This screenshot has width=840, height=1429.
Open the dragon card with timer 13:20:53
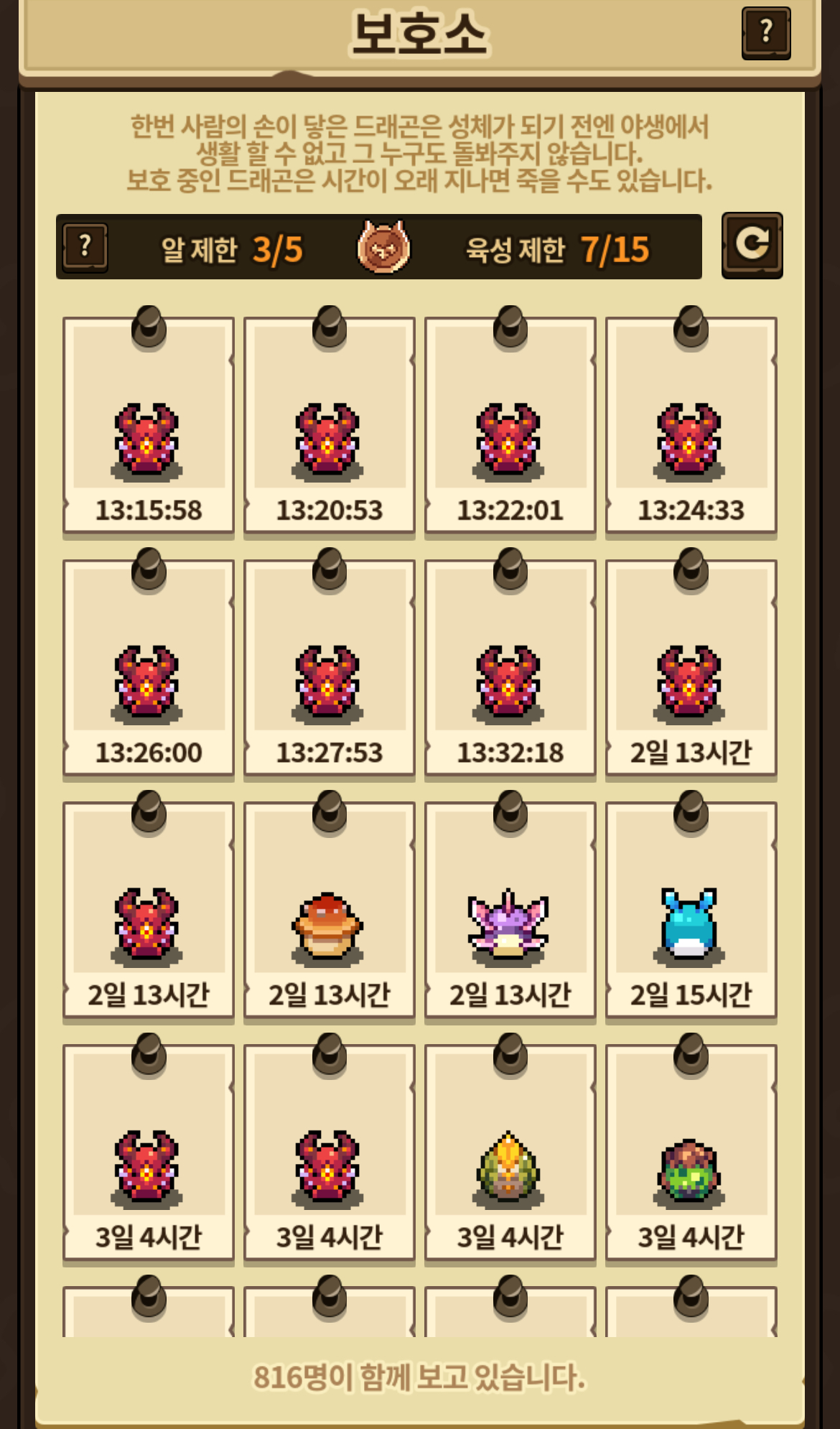click(330, 426)
